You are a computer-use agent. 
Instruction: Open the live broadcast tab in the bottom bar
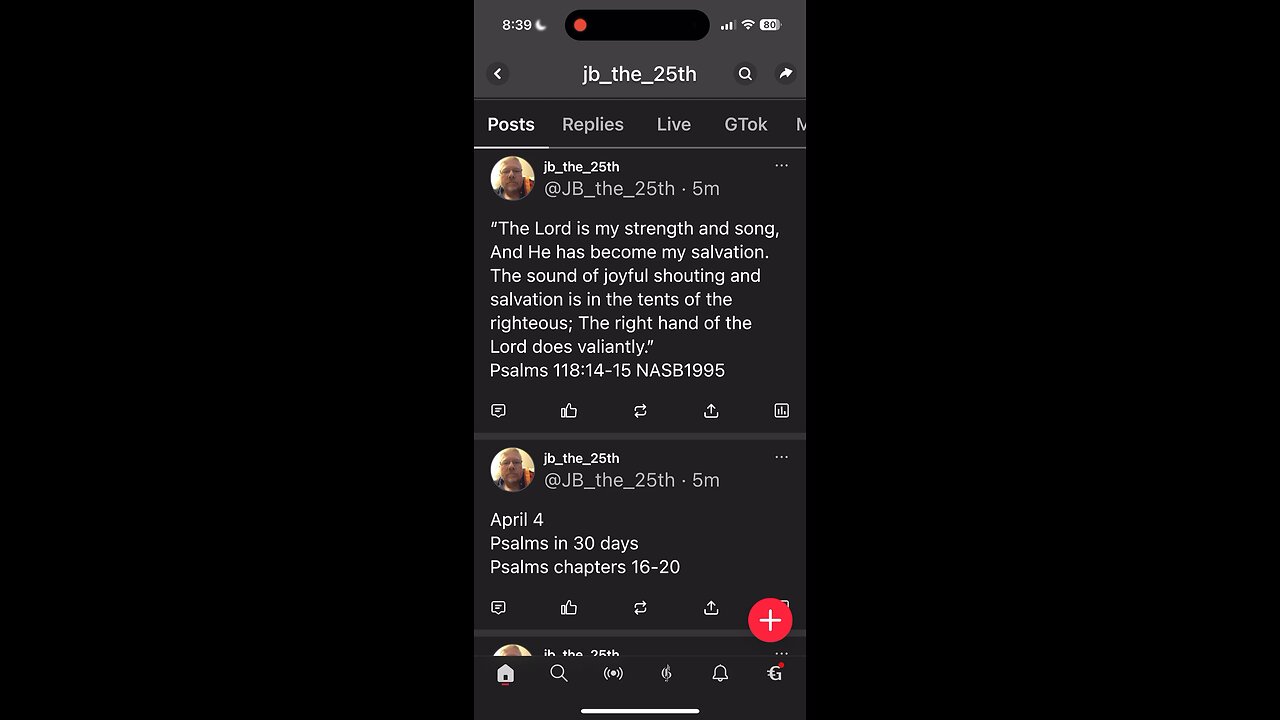pos(613,674)
